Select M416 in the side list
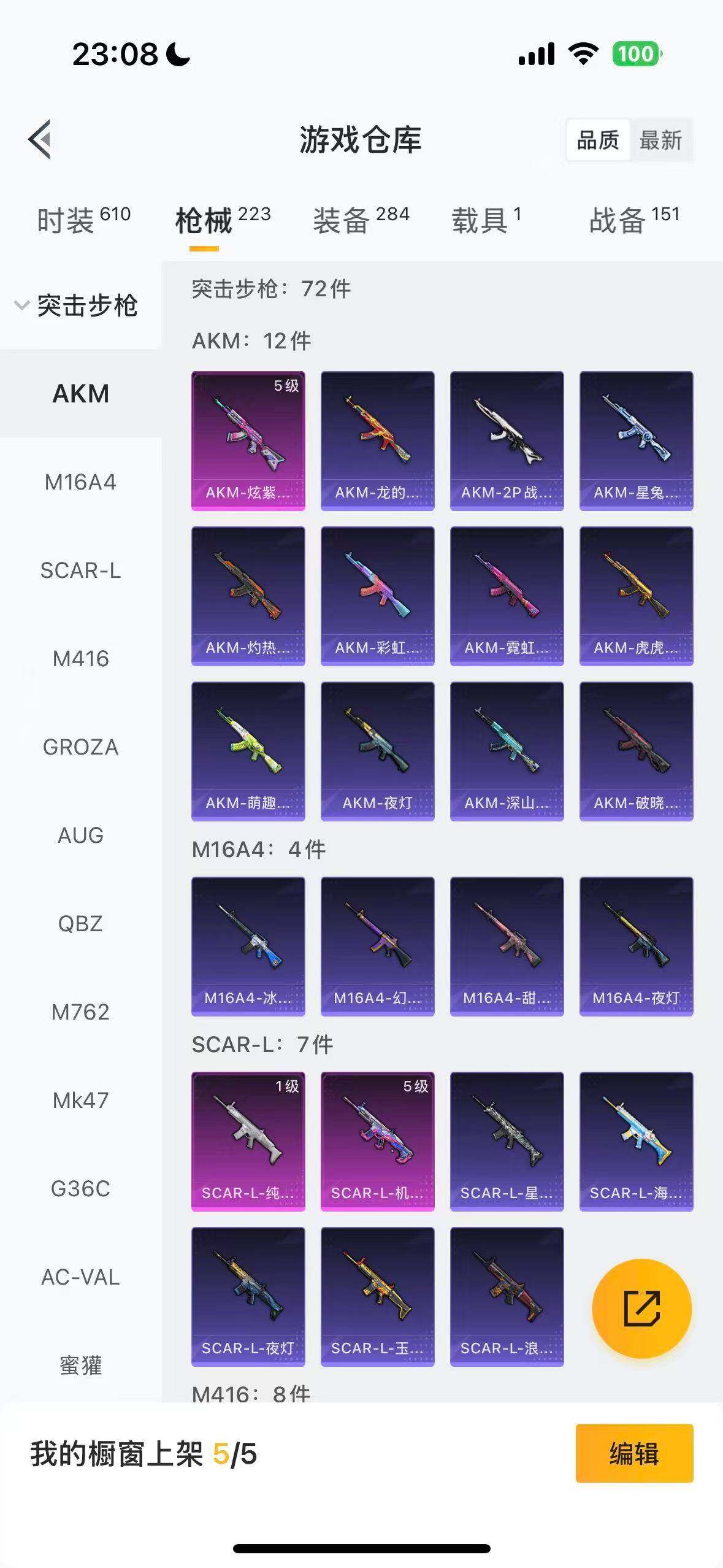The height and width of the screenshot is (1568, 723). (x=80, y=659)
